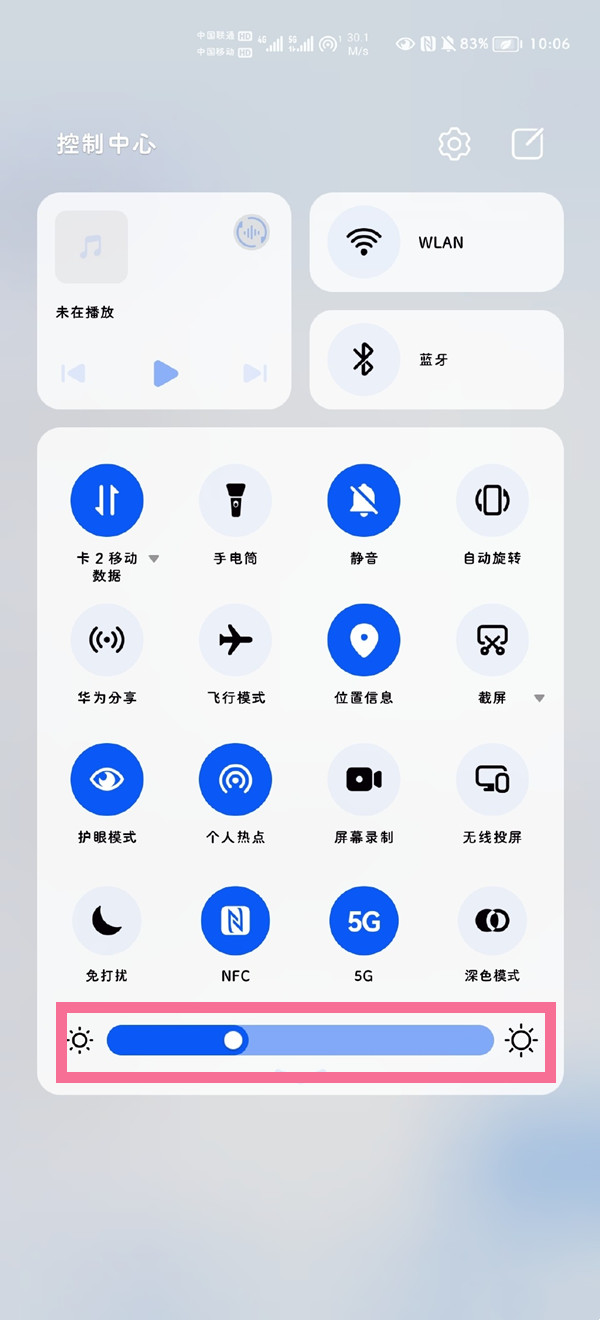Tap the brightness slider to adjust

[300, 1040]
